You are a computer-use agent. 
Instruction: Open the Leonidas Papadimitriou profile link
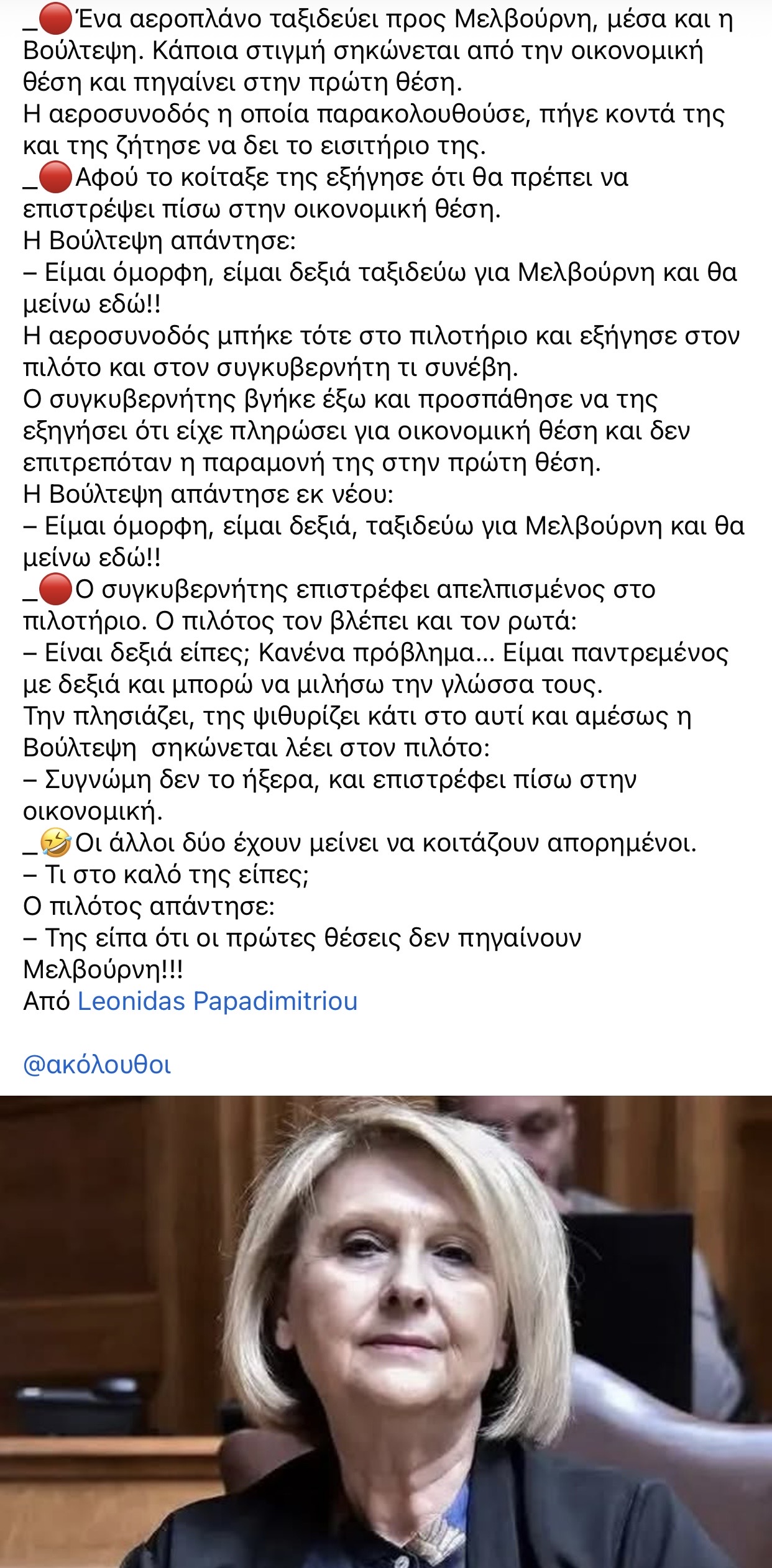click(217, 1001)
